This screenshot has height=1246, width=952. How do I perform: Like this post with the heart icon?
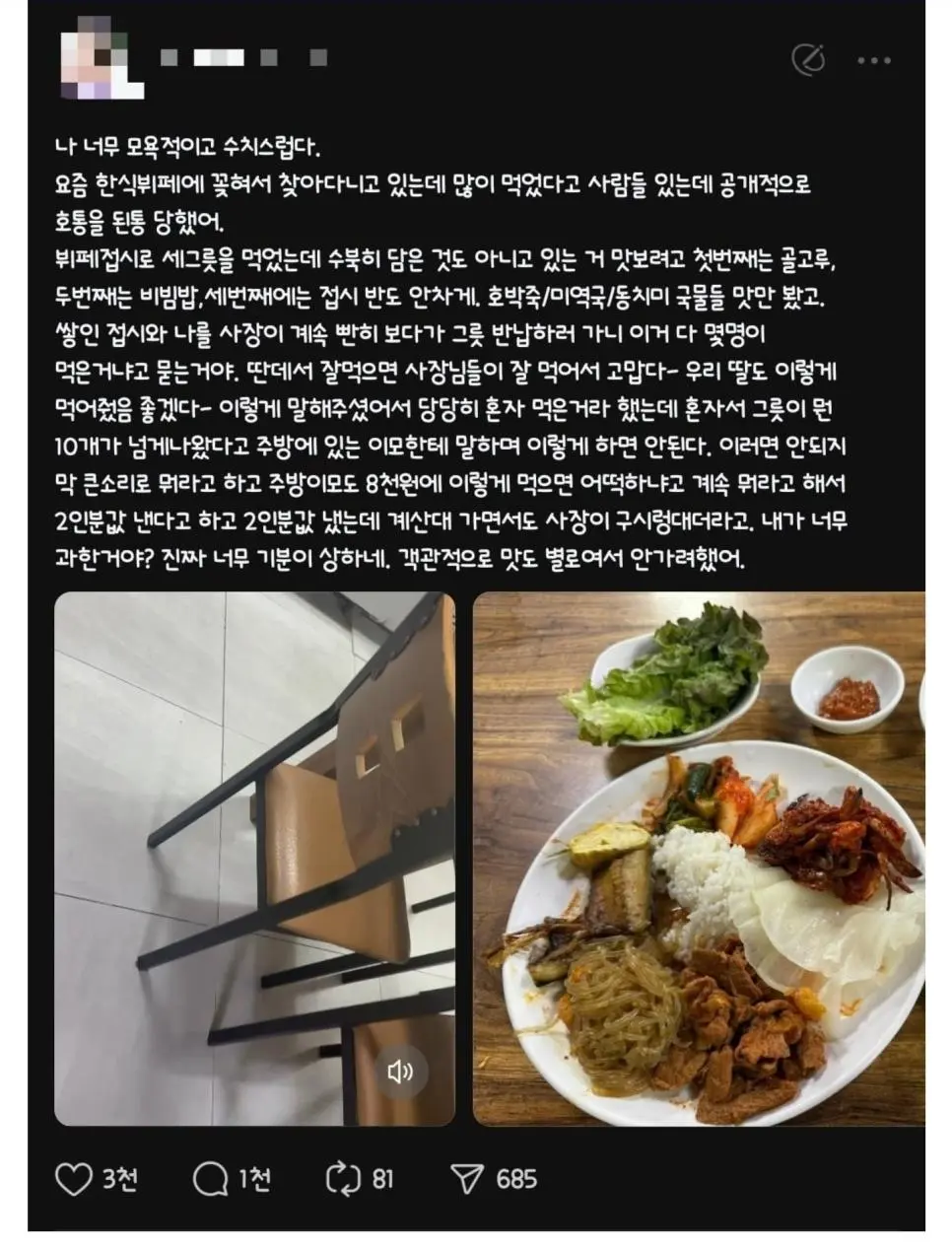(73, 1179)
